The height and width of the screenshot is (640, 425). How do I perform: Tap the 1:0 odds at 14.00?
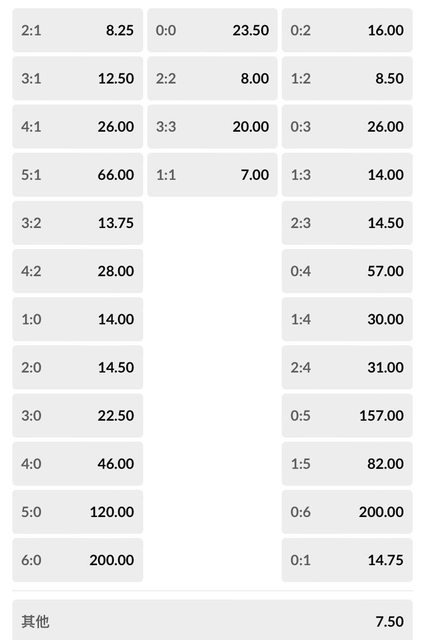pyautogui.click(x=78, y=319)
